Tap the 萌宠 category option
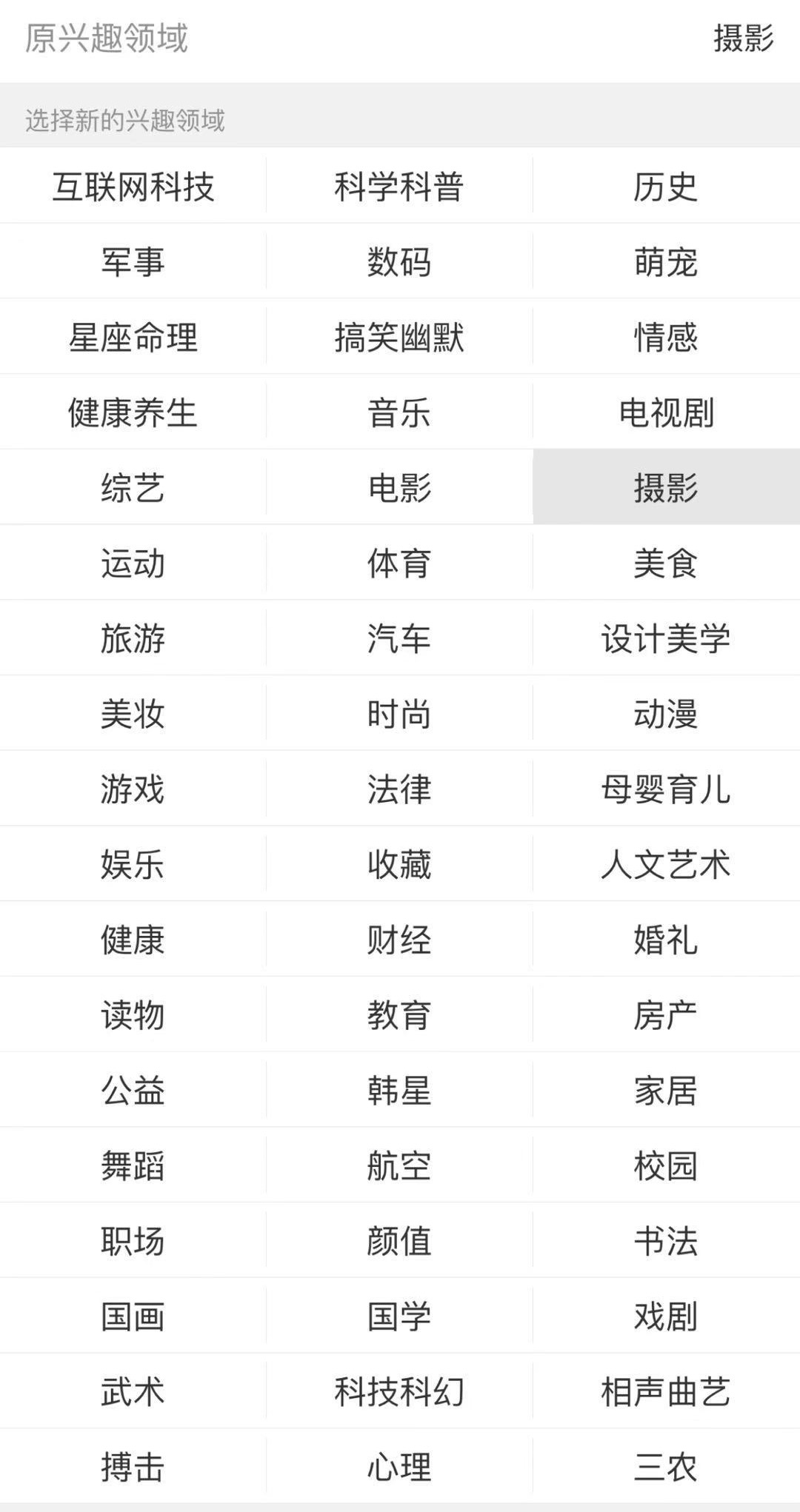The image size is (800, 1512). pyautogui.click(x=665, y=262)
